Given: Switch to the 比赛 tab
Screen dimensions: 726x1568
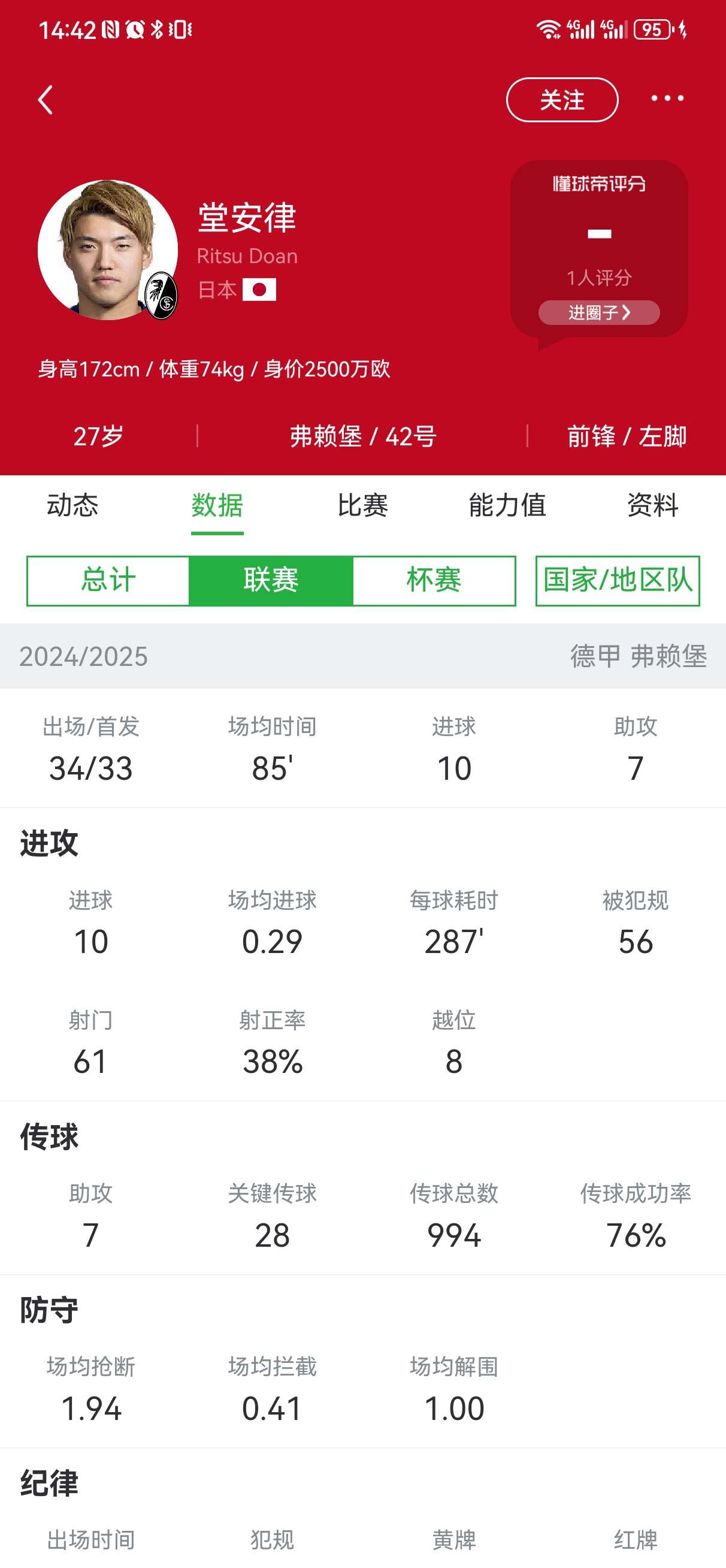Looking at the screenshot, I should [x=362, y=505].
